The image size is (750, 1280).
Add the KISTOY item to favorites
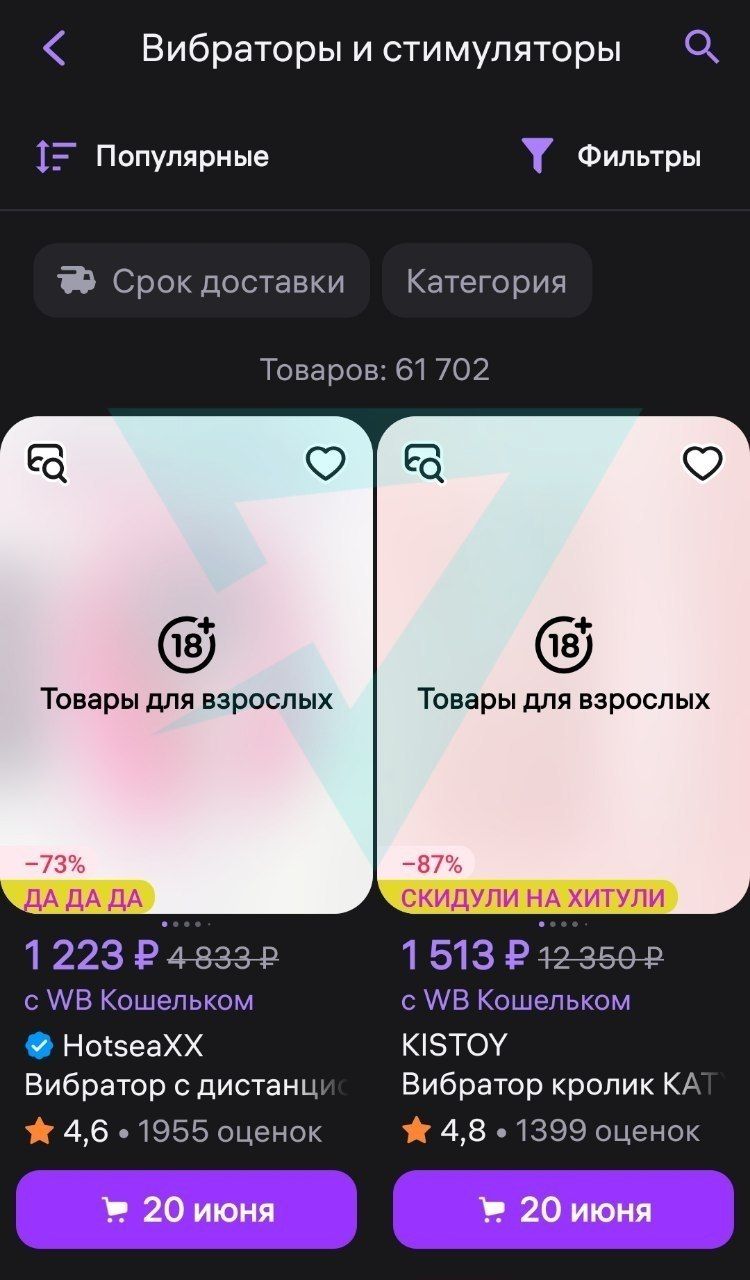(702, 463)
